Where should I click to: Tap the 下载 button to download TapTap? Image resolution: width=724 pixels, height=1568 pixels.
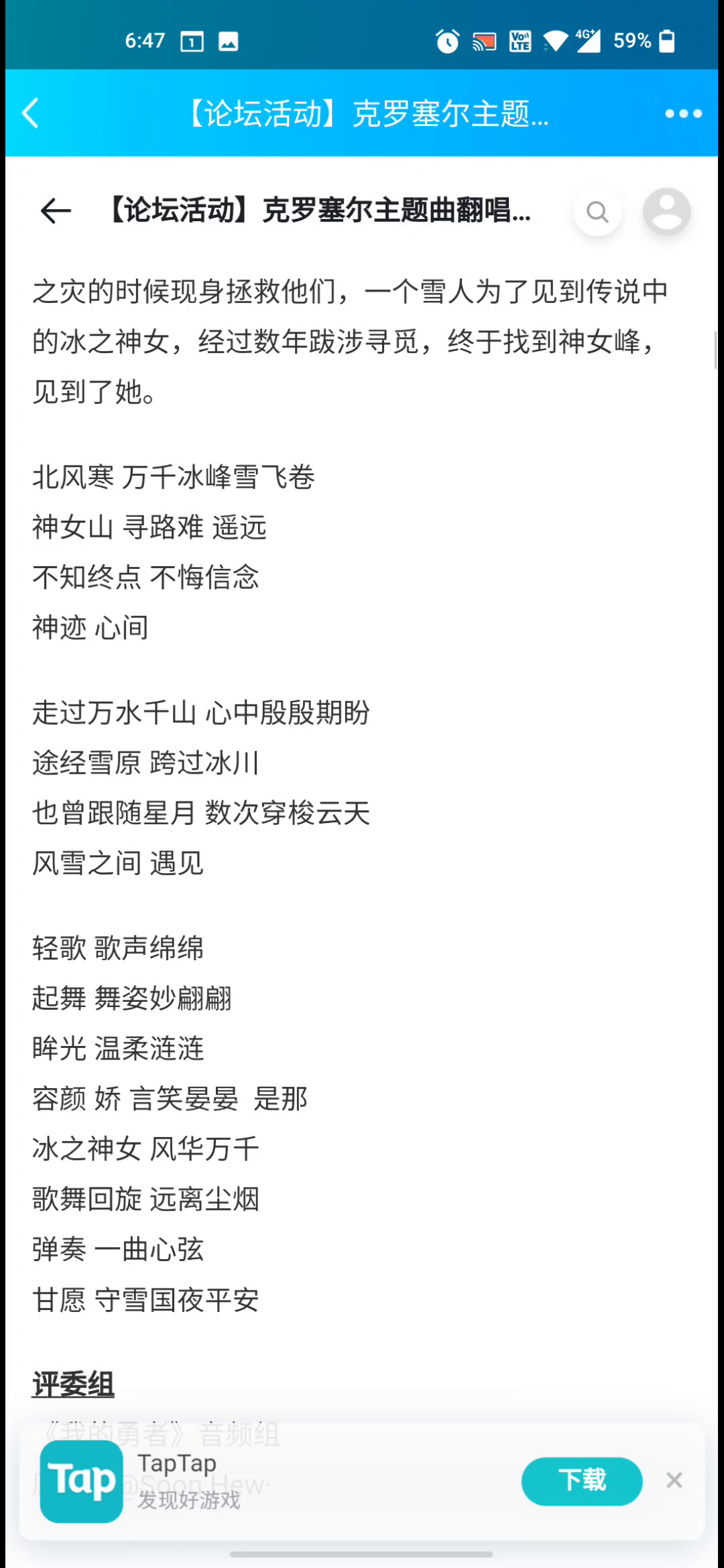click(582, 1481)
